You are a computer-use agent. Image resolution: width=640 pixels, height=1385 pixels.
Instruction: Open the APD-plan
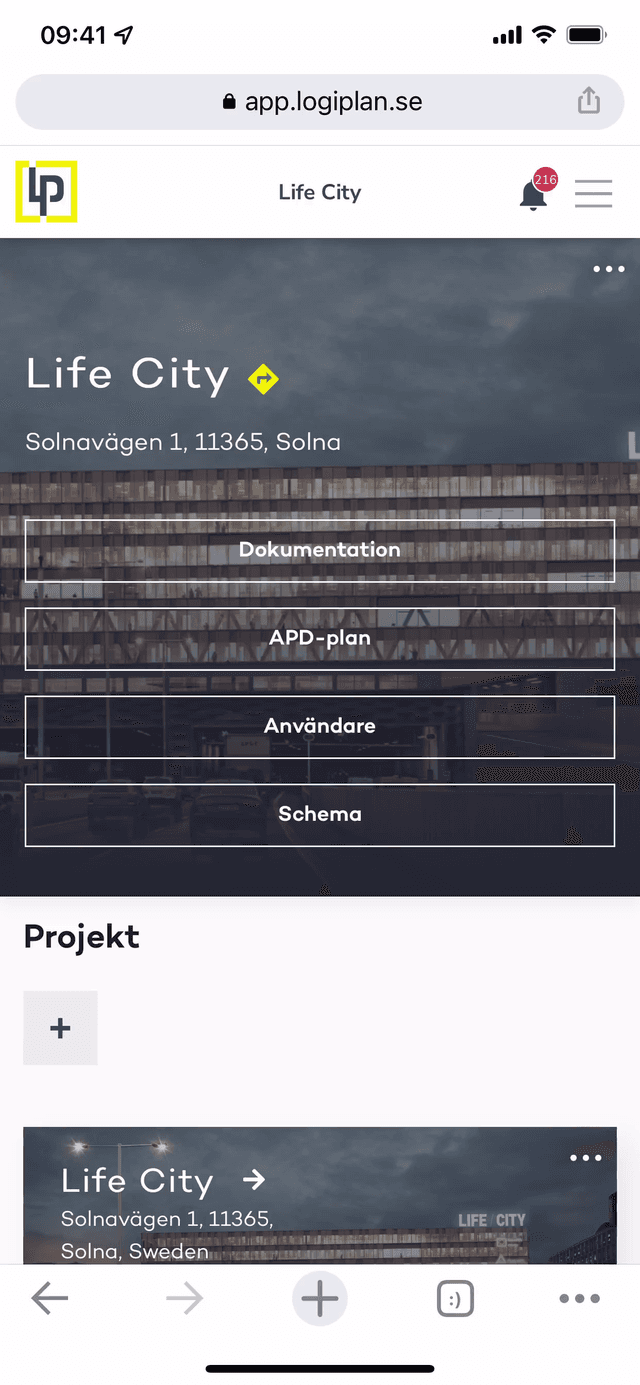(x=320, y=638)
